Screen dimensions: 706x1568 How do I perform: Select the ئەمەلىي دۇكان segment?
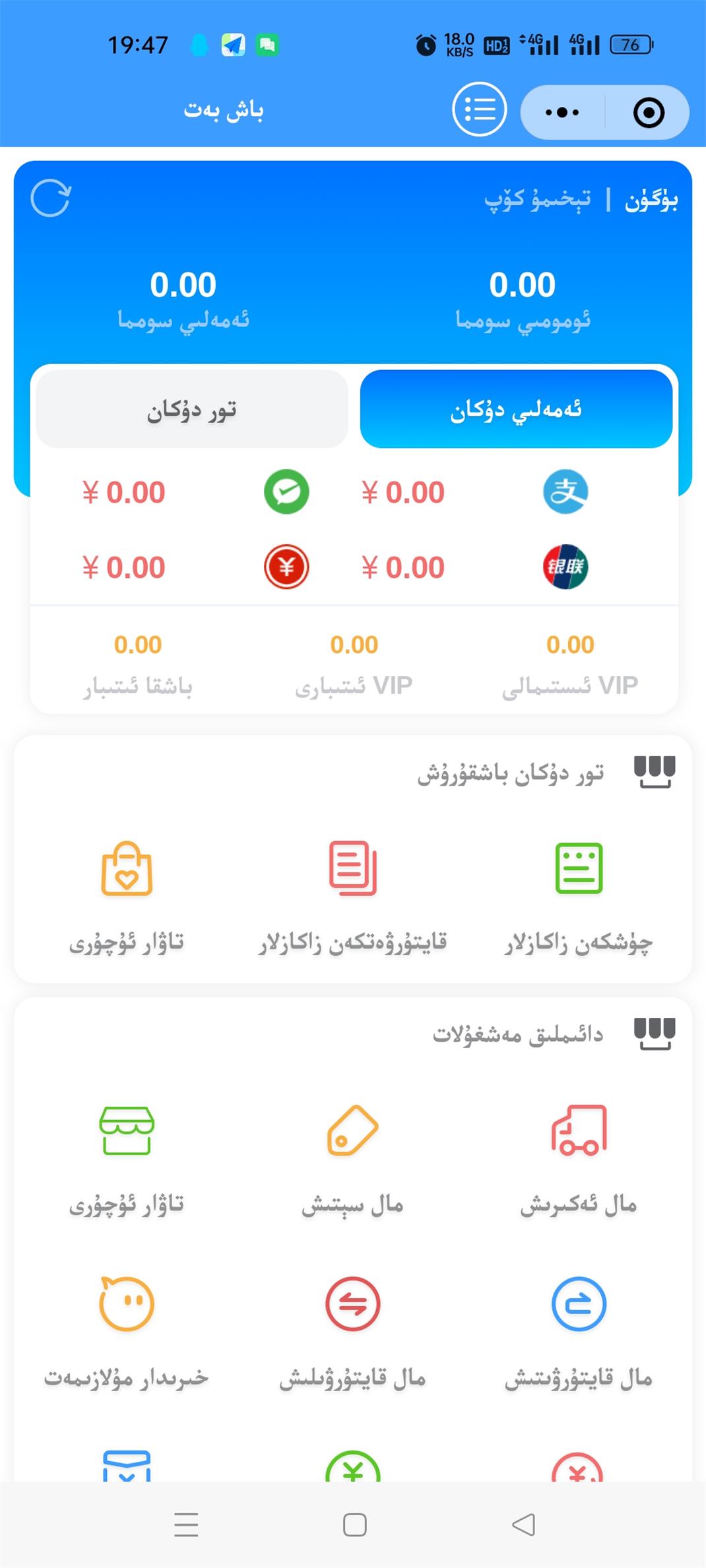(x=516, y=409)
